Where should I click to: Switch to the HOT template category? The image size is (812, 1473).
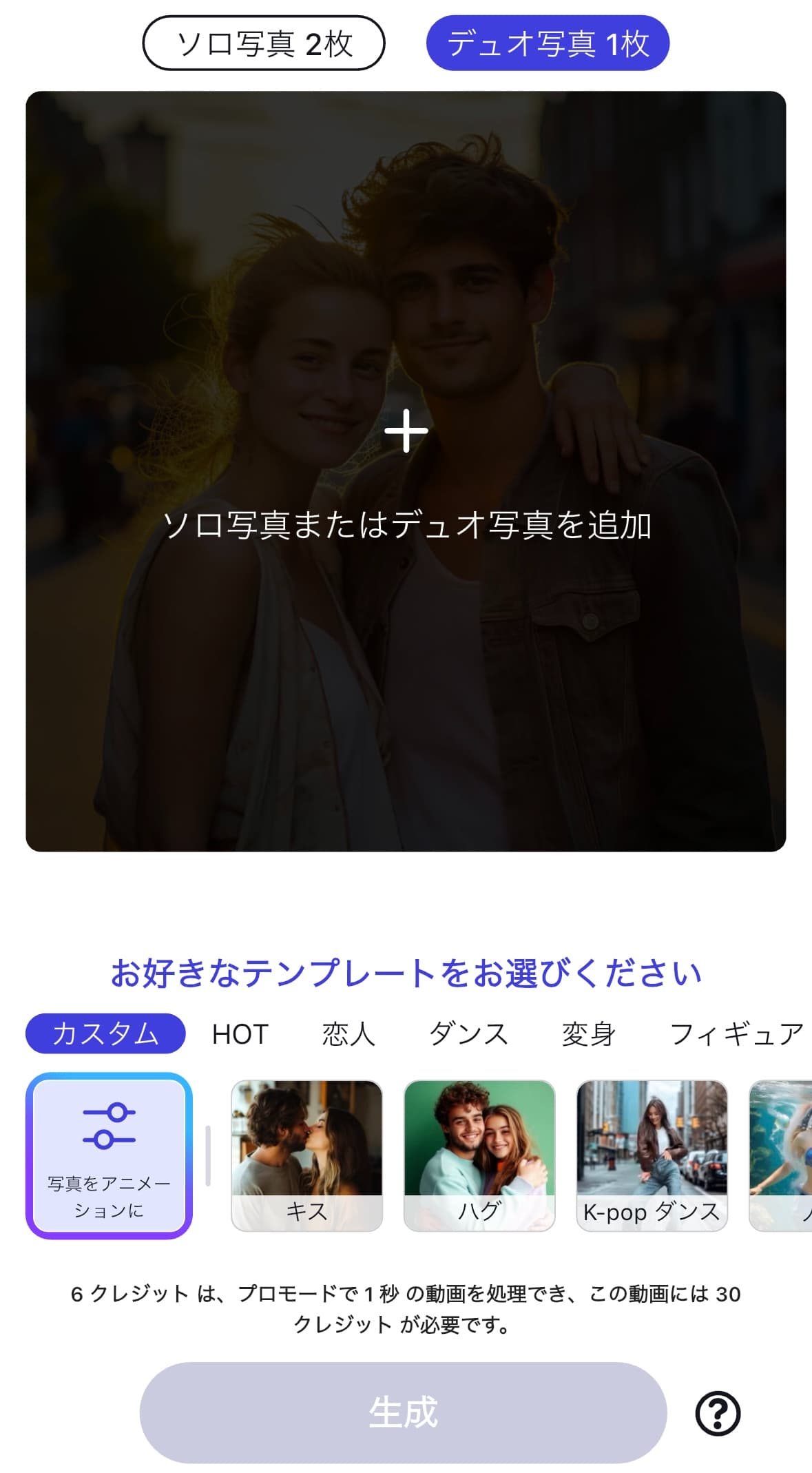point(240,1034)
